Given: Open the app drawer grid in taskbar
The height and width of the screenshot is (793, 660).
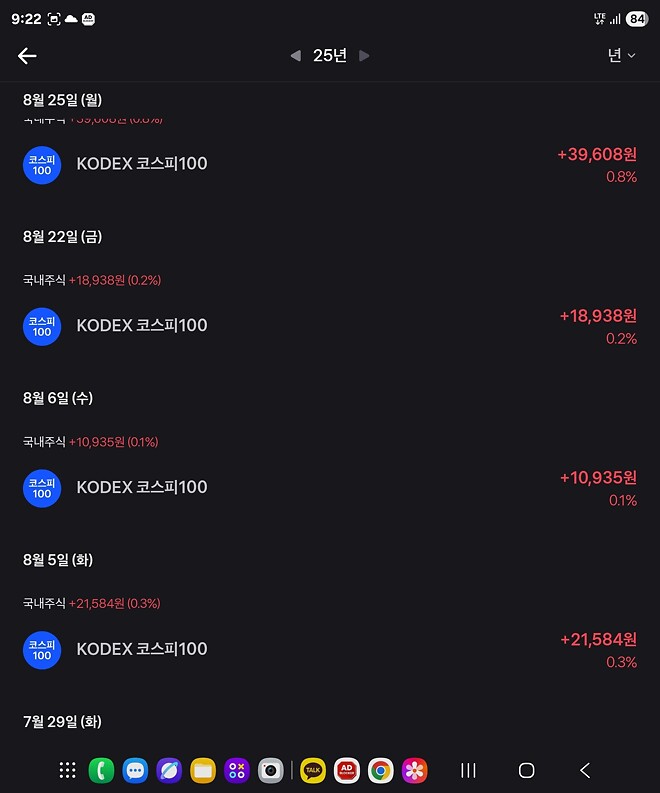Looking at the screenshot, I should (67, 770).
